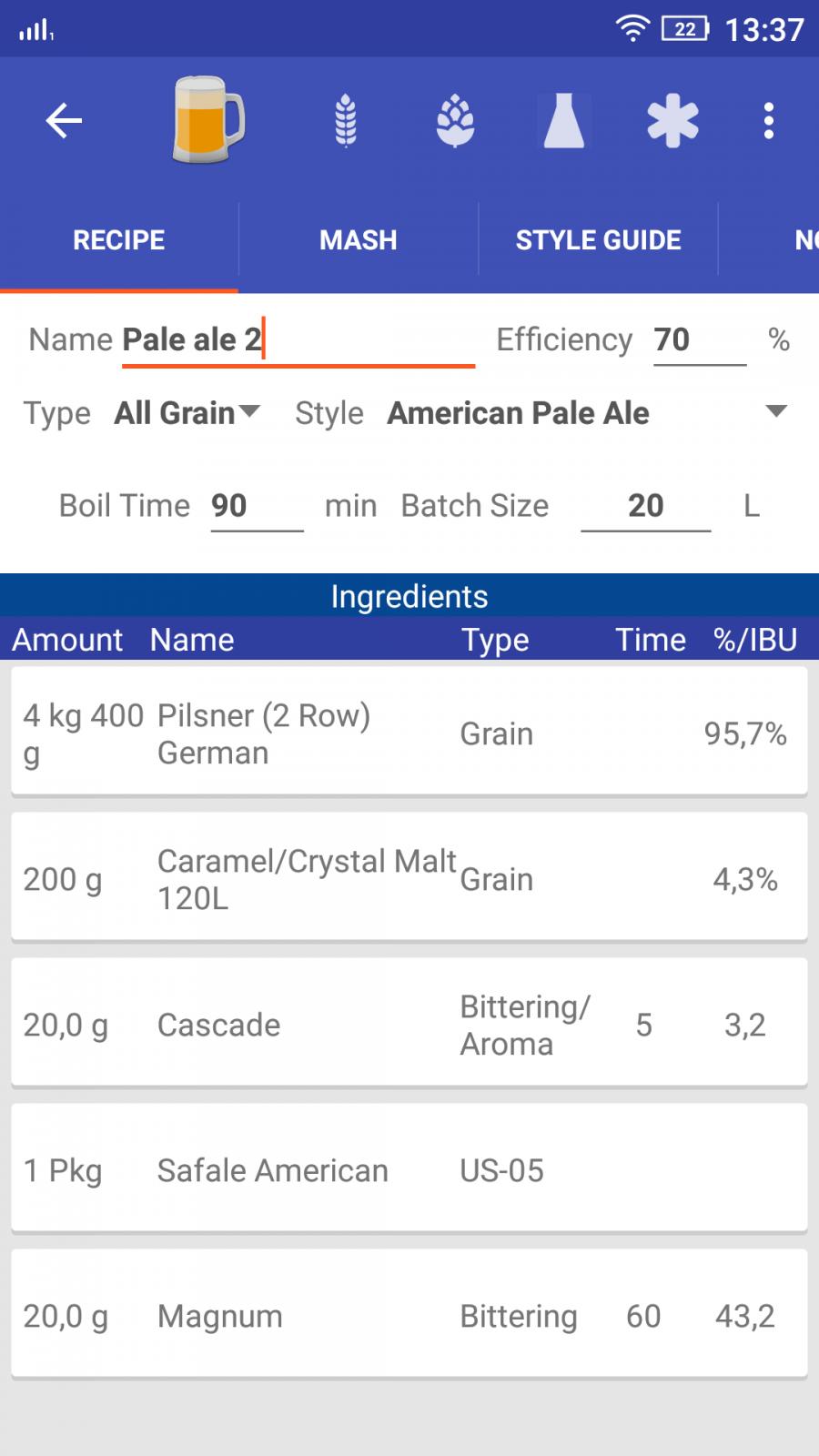The height and width of the screenshot is (1456, 819).
Task: Add hops via the hop cone icon
Action: click(x=455, y=121)
